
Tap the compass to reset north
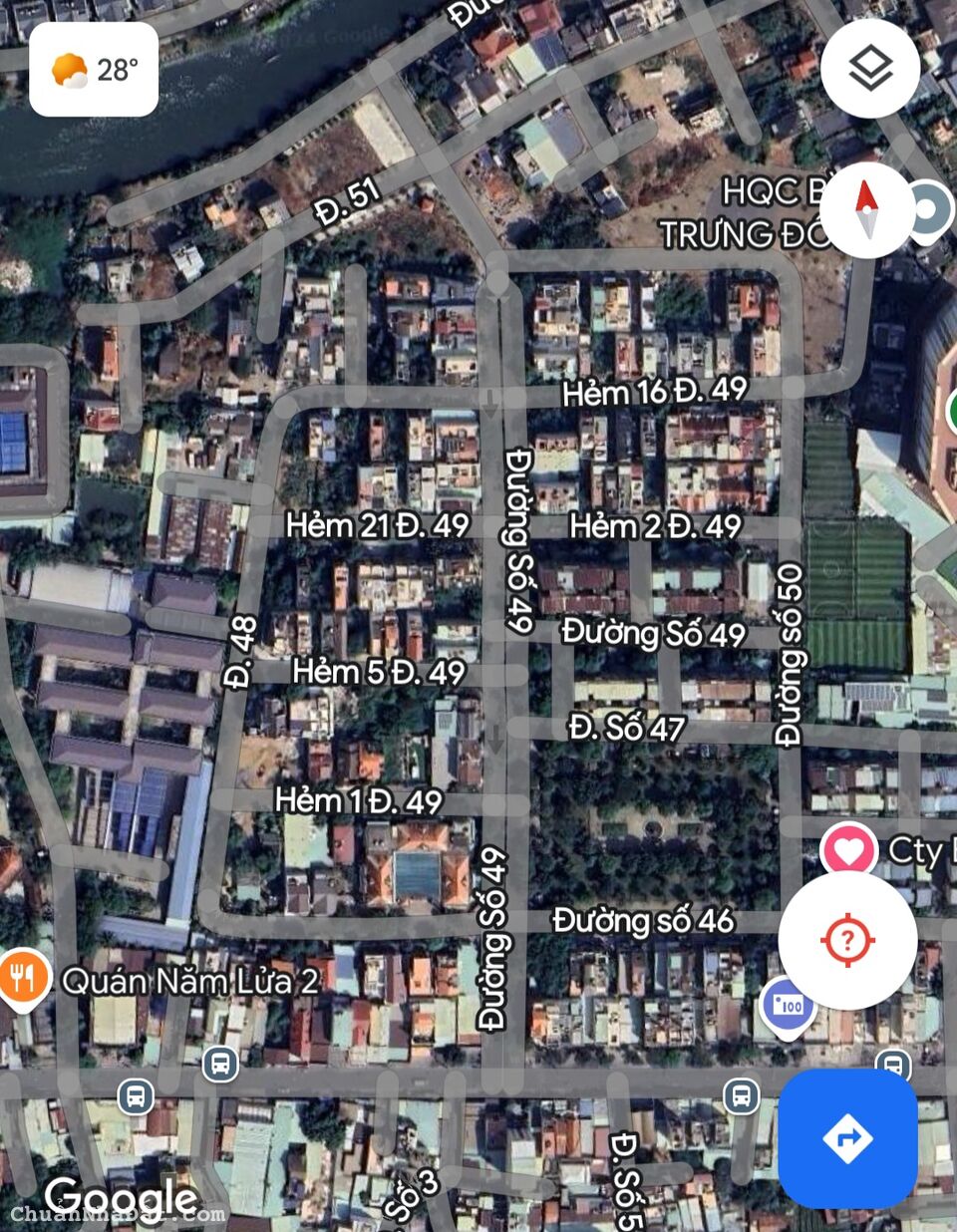pos(867,210)
